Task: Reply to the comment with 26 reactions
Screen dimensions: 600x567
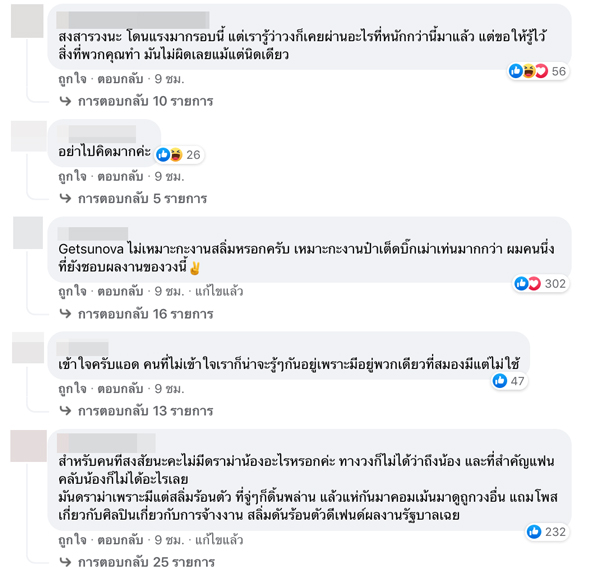Action: [118, 174]
